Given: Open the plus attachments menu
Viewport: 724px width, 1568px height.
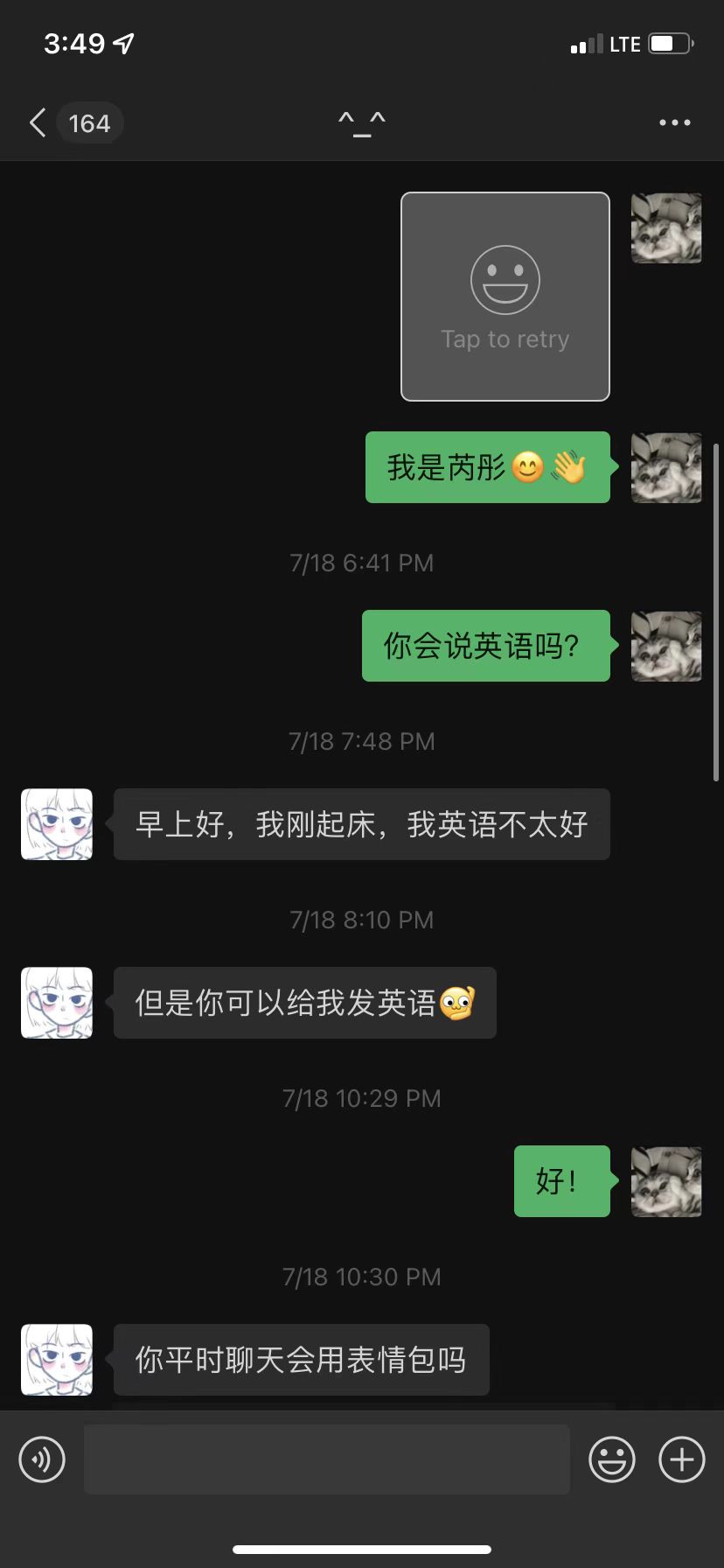Looking at the screenshot, I should click(x=681, y=1459).
